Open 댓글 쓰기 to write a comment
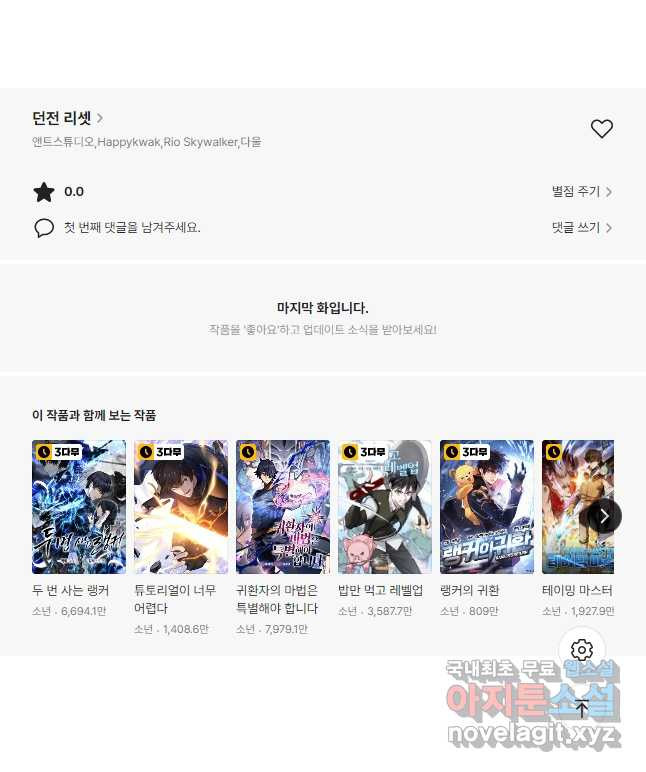The height and width of the screenshot is (772, 646). (x=581, y=228)
